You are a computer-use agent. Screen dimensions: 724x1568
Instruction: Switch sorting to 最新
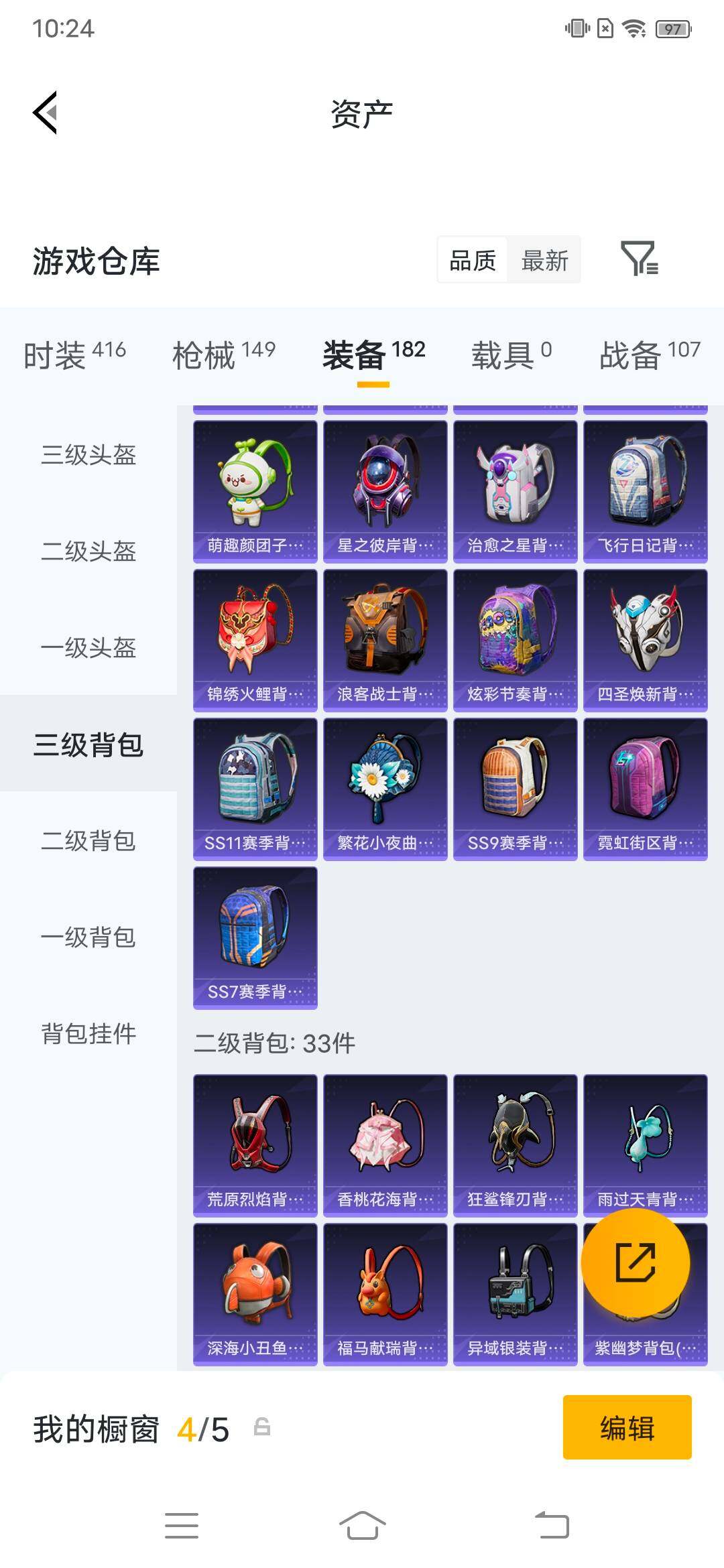(544, 261)
